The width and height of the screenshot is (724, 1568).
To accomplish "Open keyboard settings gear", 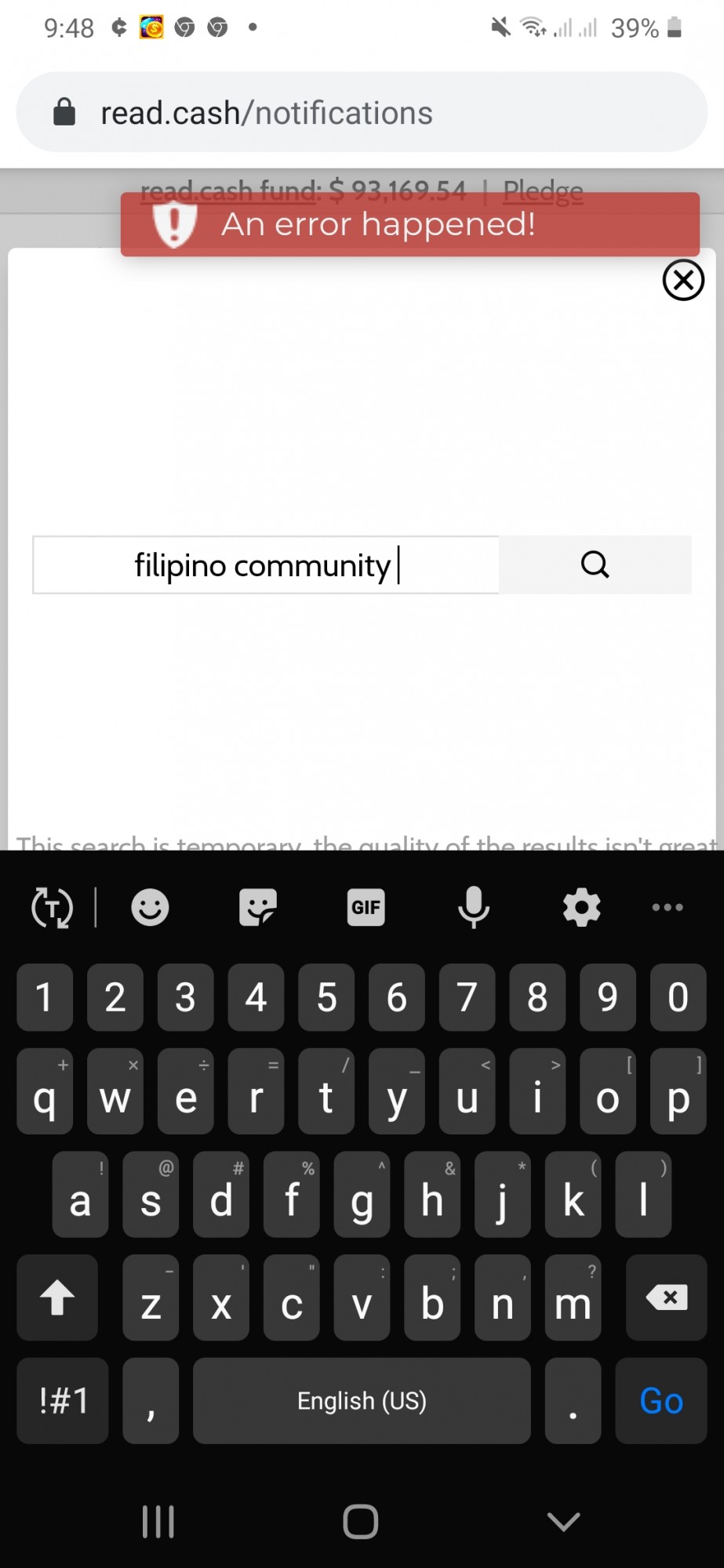I will [x=582, y=908].
